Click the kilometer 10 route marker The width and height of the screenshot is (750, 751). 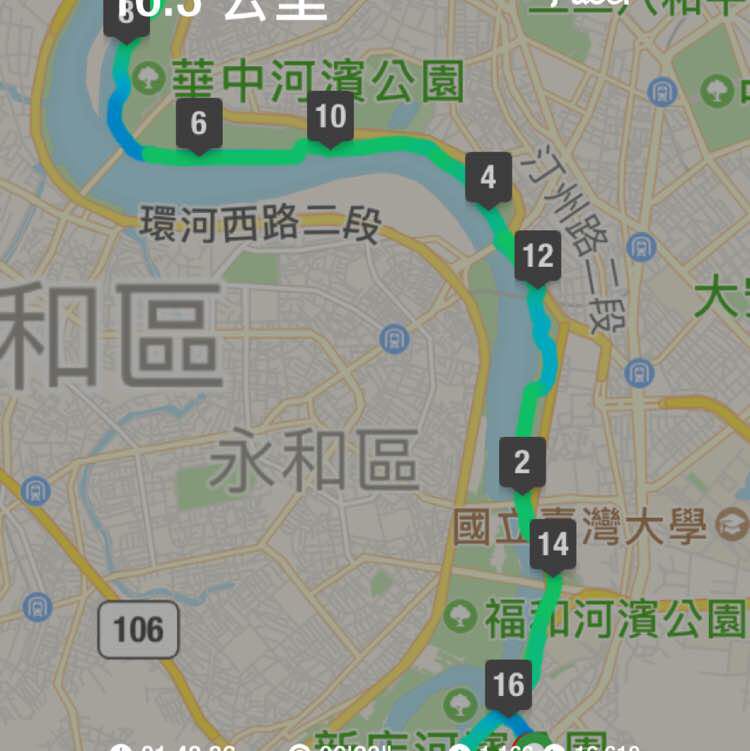pyautogui.click(x=330, y=116)
